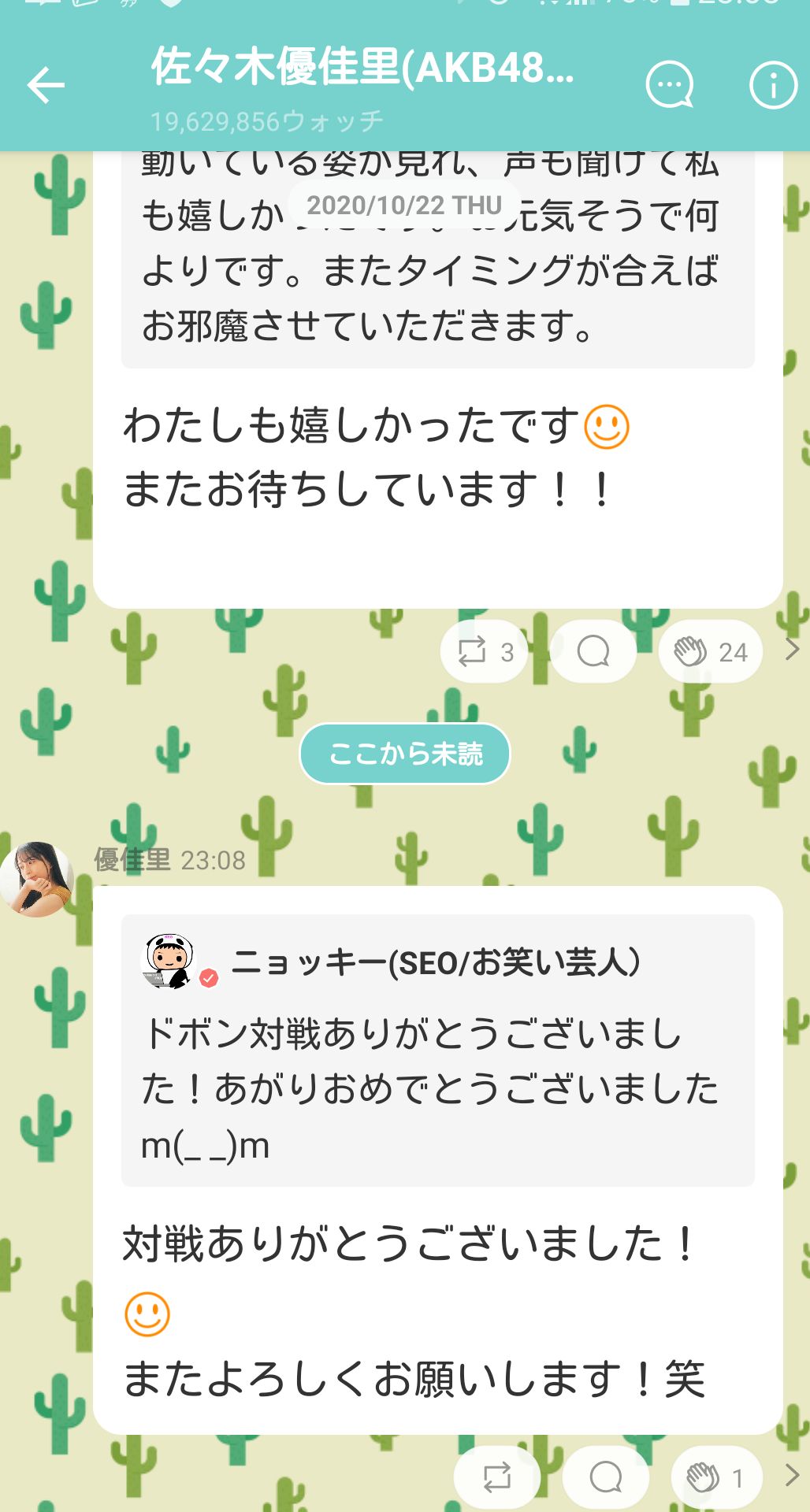Tap the ここから未読 unread marker

(x=404, y=754)
